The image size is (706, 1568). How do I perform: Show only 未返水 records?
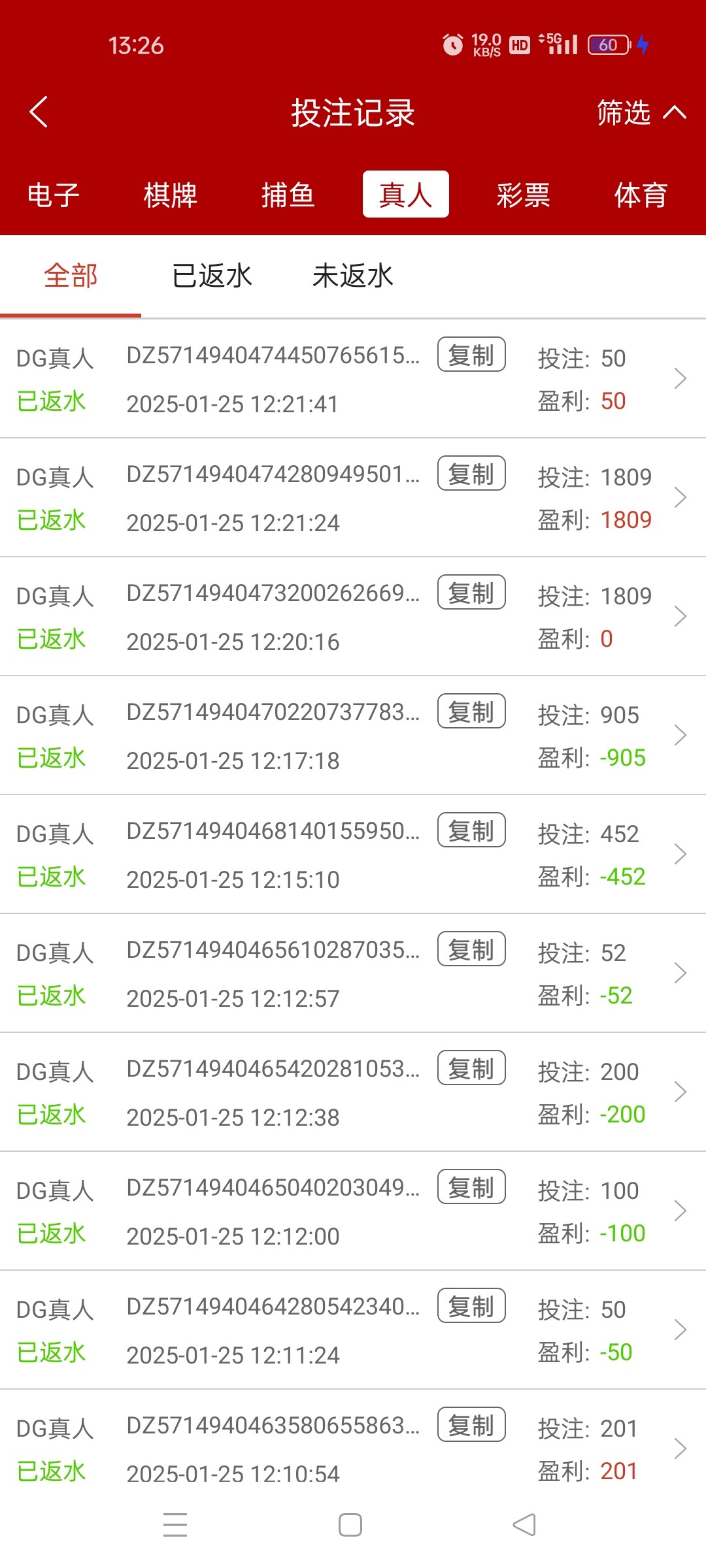[353, 276]
